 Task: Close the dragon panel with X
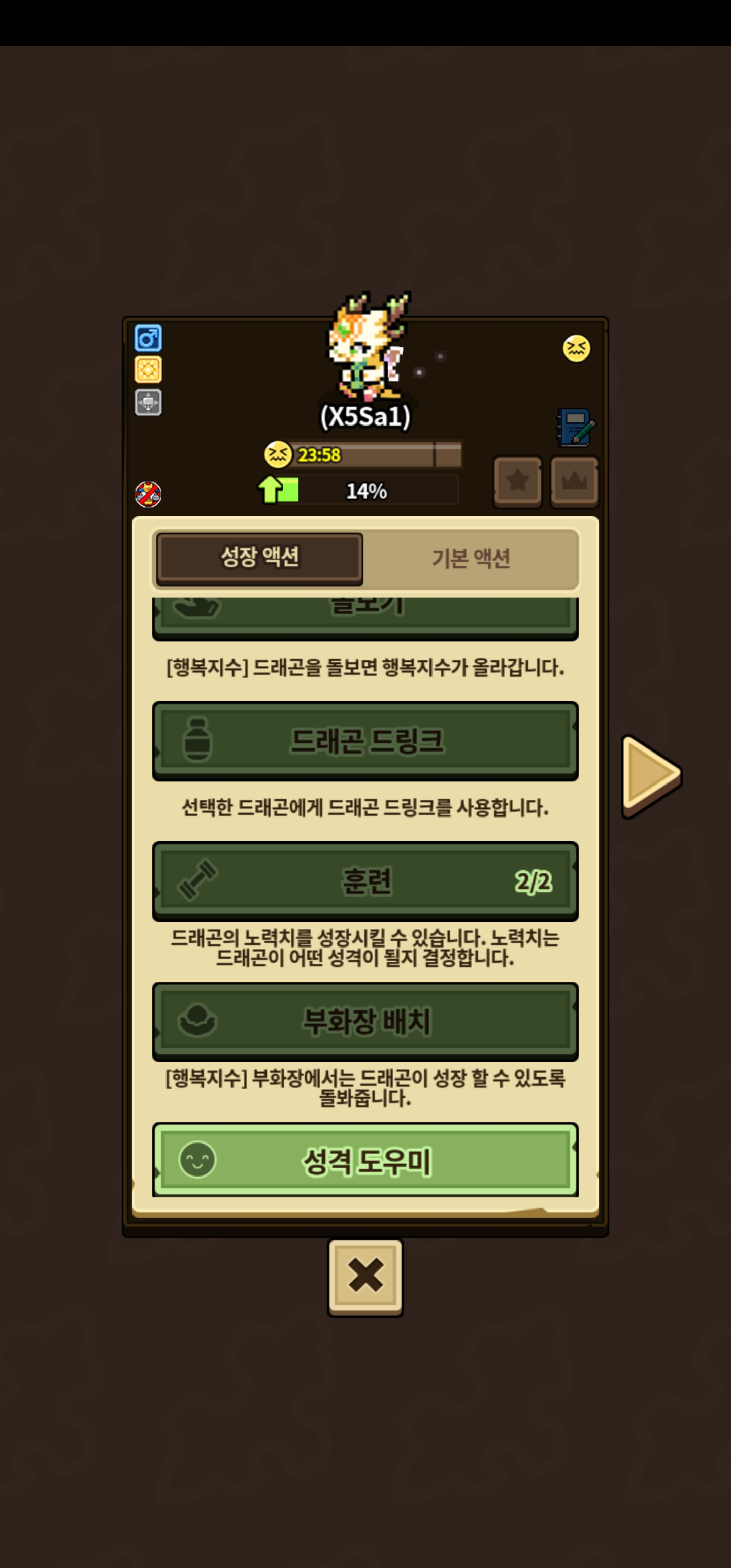(365, 1277)
